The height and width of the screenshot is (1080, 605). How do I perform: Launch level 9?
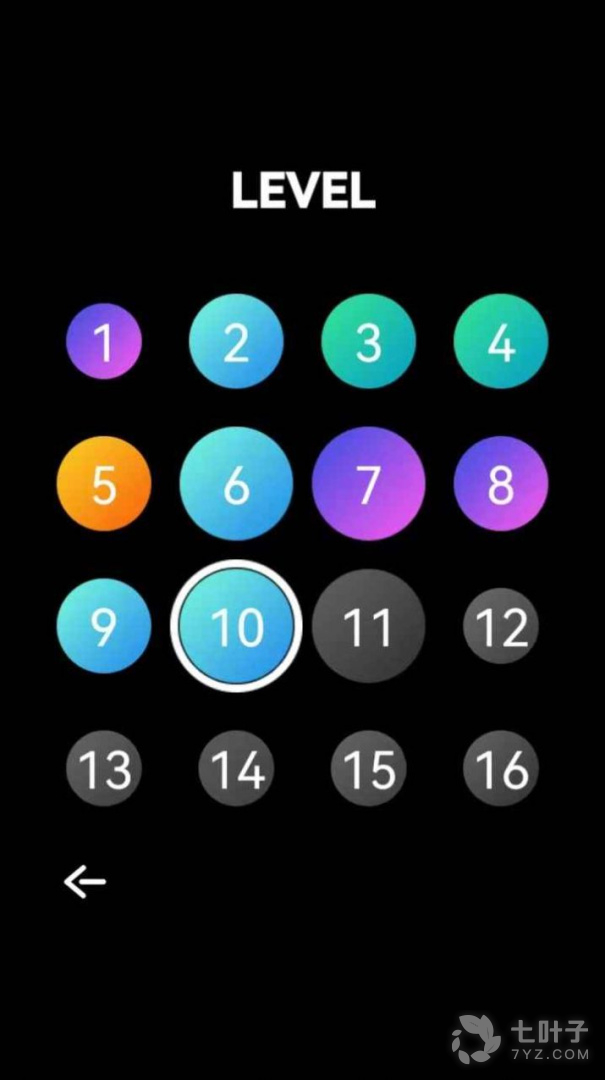coord(104,626)
